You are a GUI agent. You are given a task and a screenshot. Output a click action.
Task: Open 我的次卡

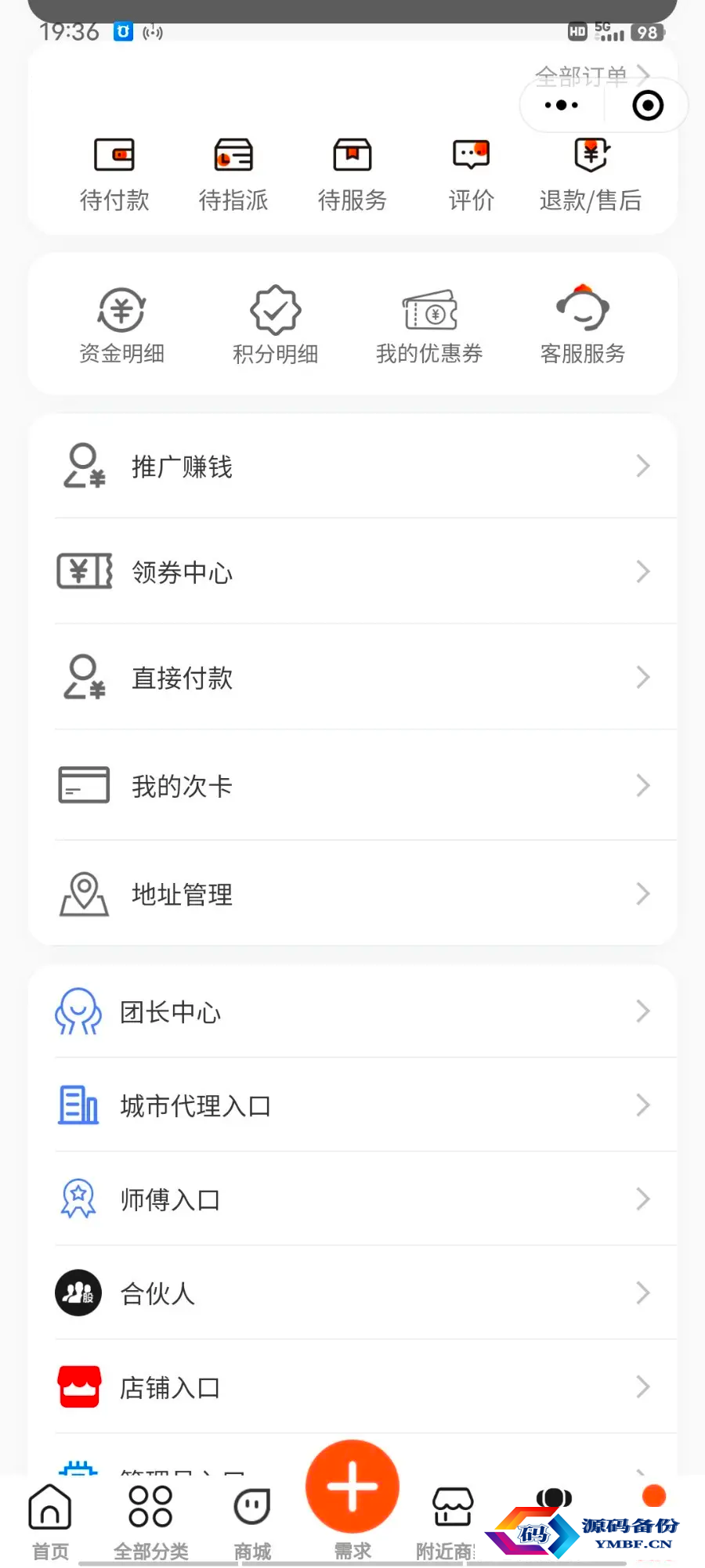352,785
